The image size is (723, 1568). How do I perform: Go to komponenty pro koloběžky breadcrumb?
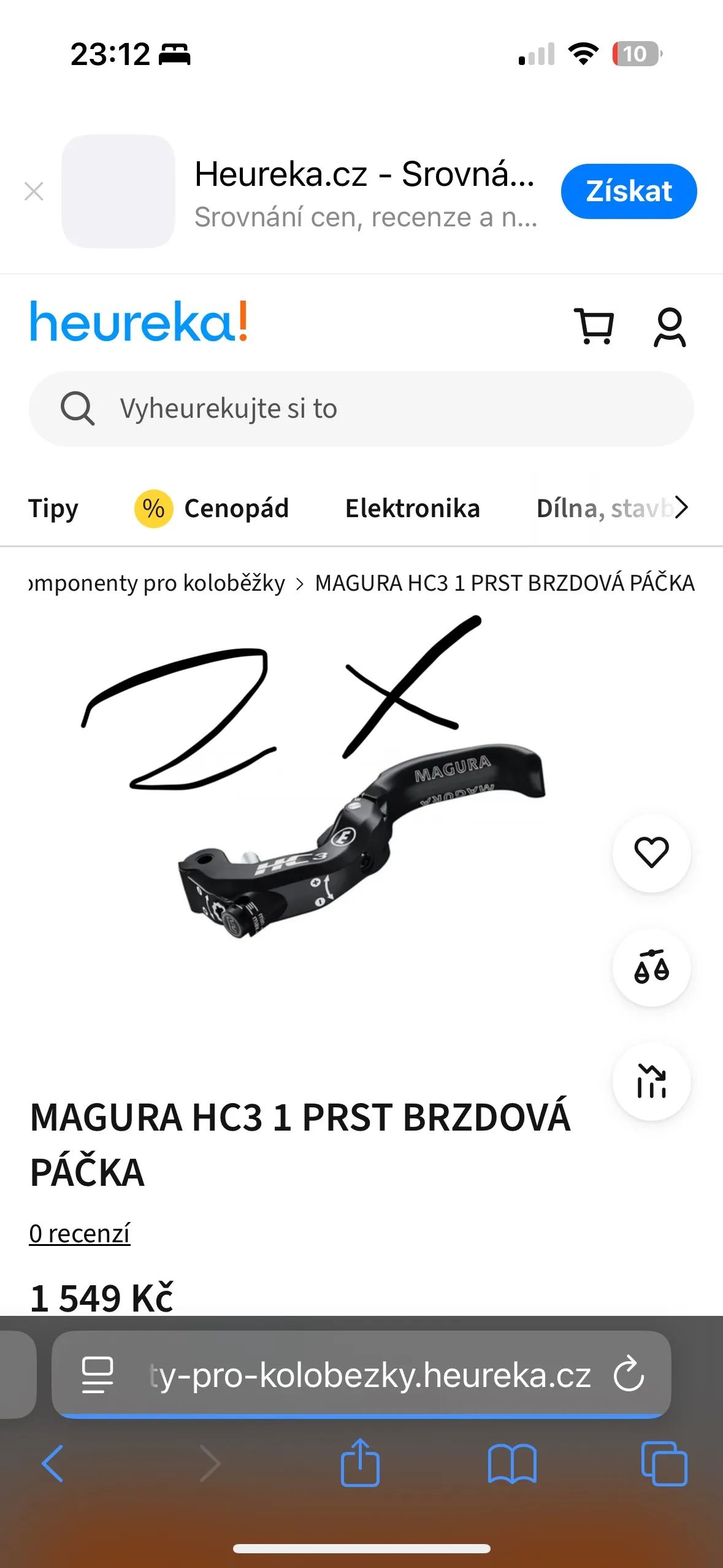coord(157,583)
